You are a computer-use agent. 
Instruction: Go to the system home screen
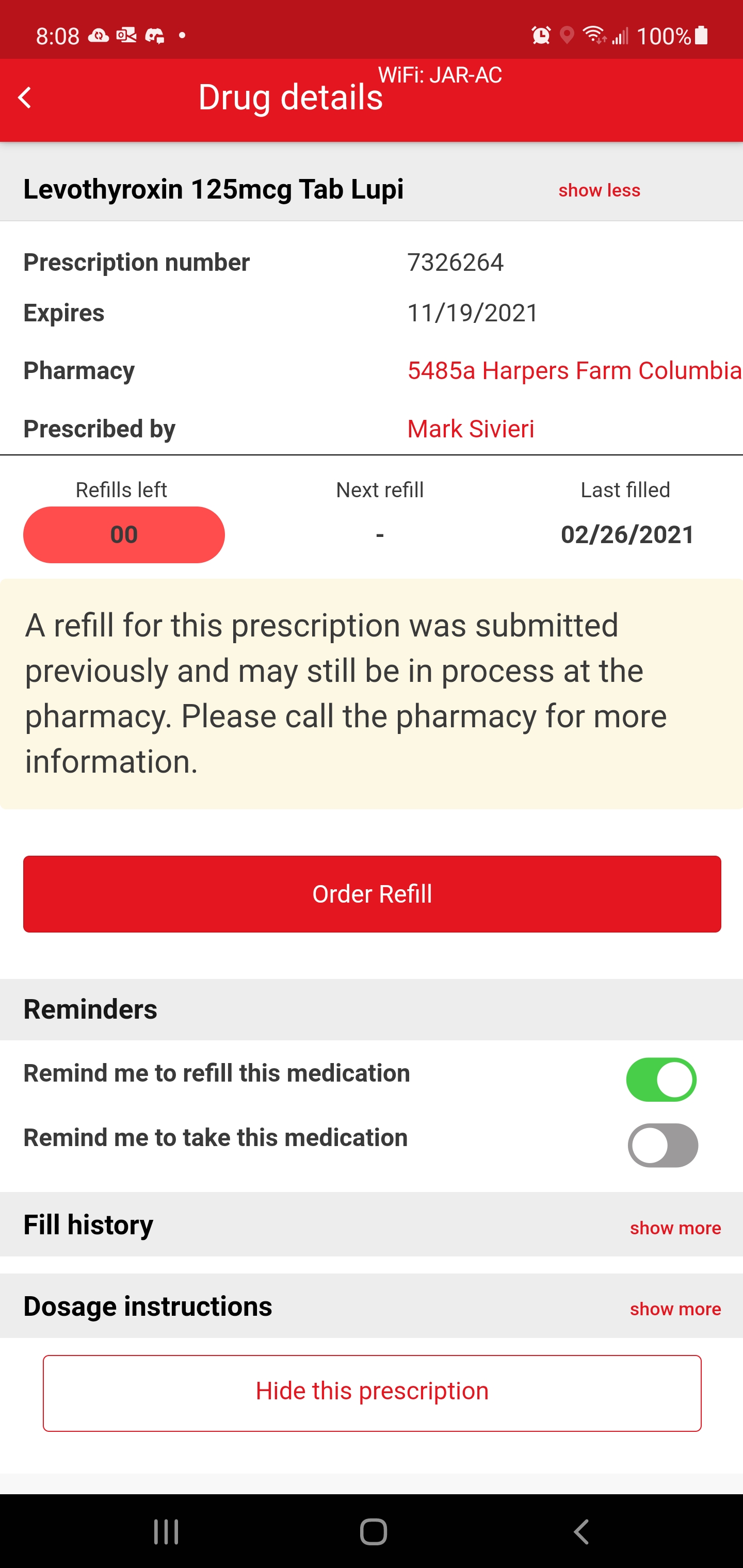[x=373, y=1531]
